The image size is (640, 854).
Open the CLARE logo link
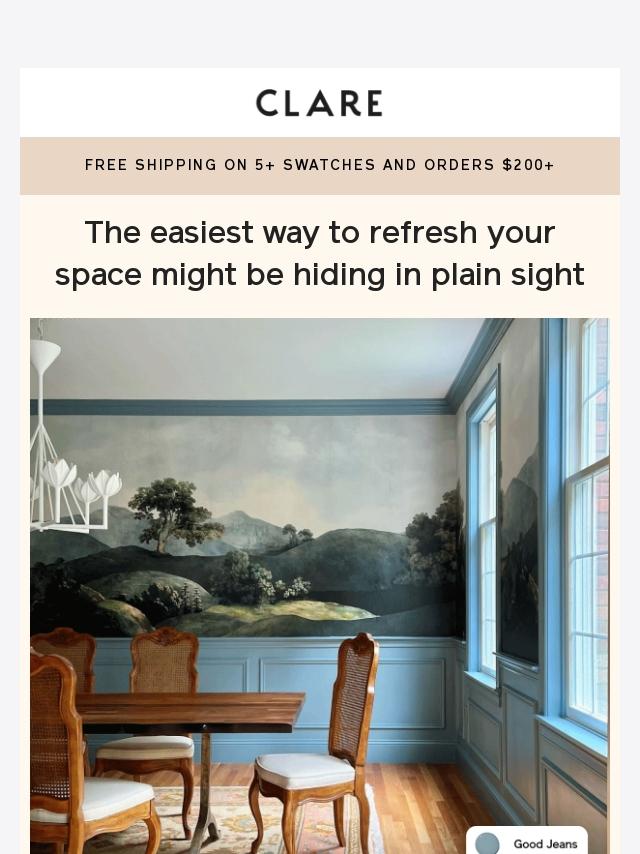319,103
